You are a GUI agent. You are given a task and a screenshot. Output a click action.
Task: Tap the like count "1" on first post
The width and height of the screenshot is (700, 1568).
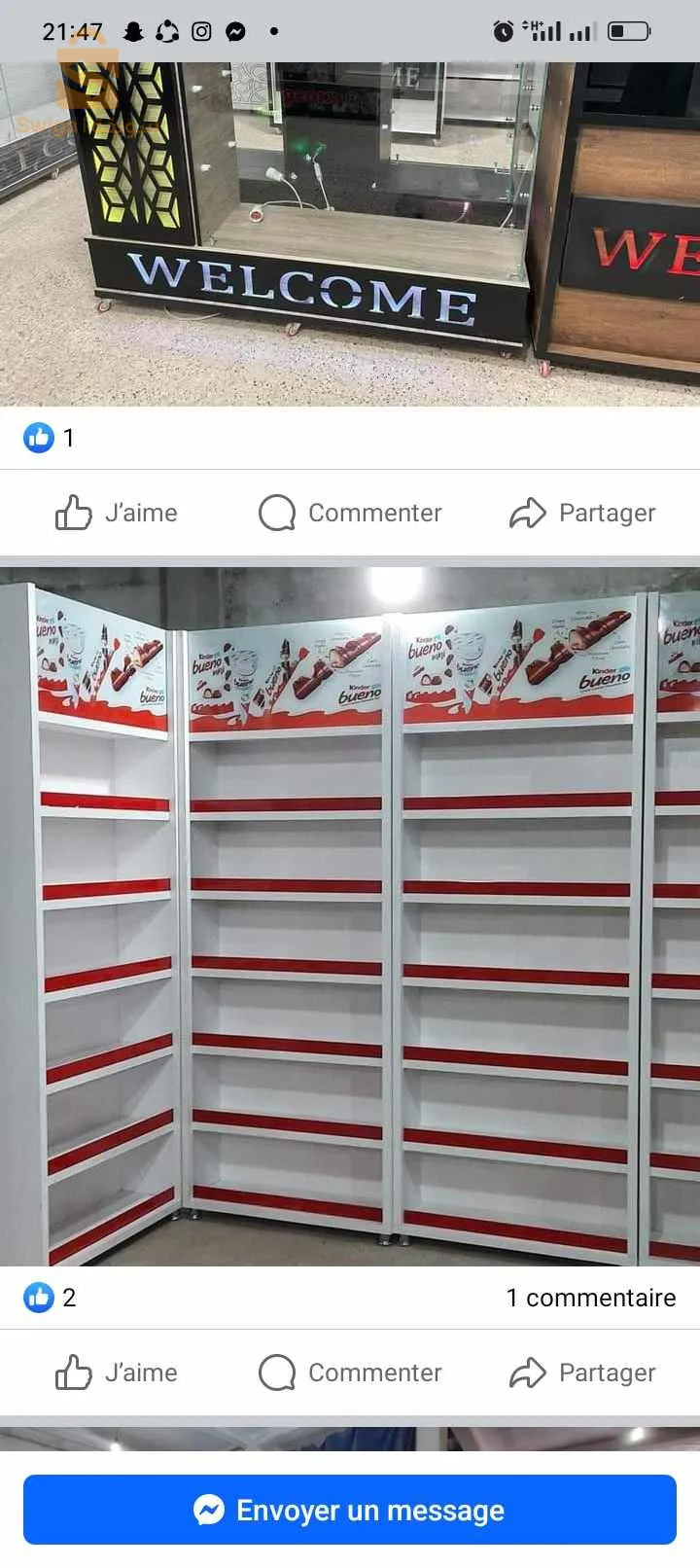pyautogui.click(x=68, y=438)
